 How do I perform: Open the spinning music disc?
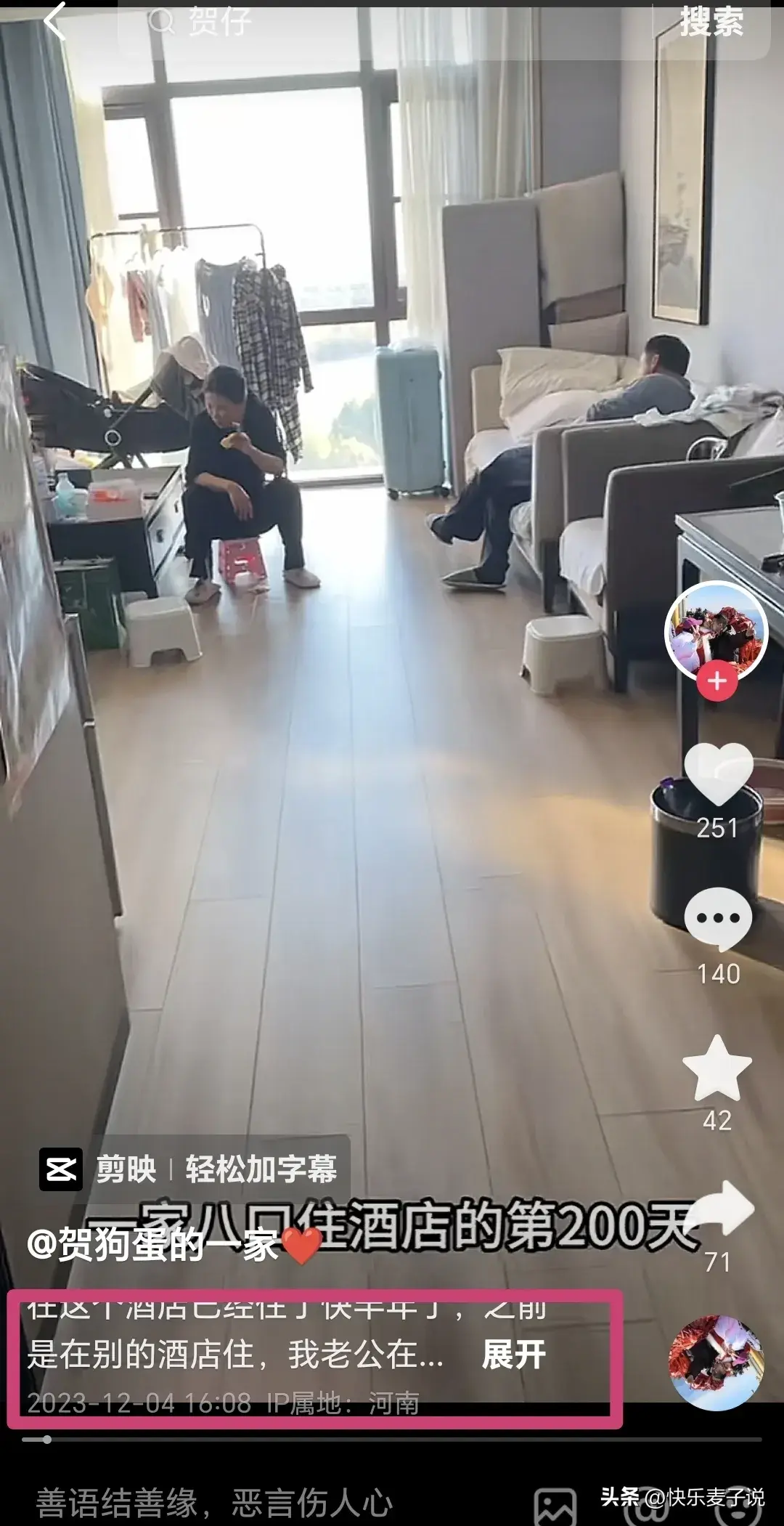tap(716, 1362)
